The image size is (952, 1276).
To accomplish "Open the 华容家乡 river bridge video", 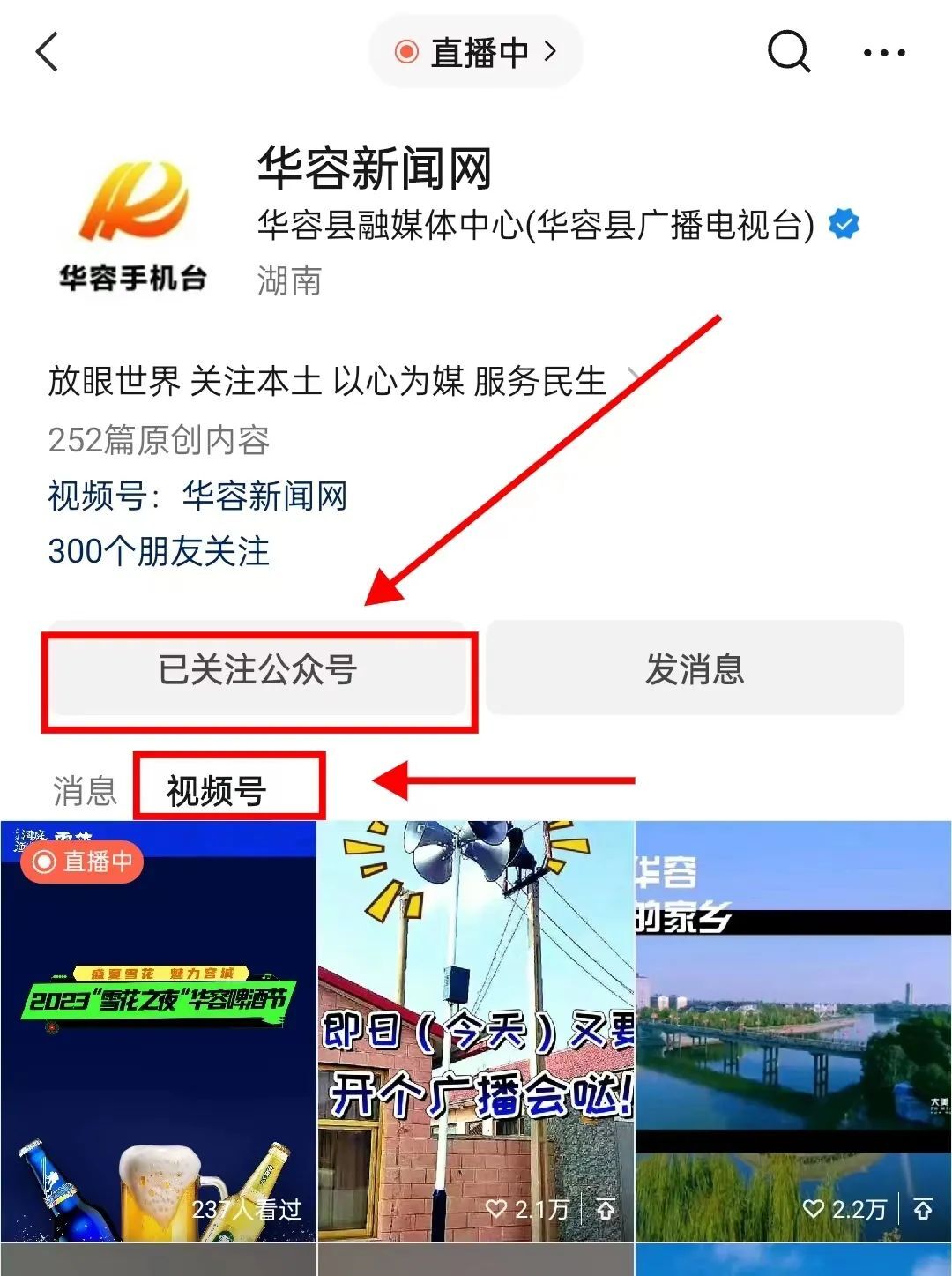I will pos(793,1032).
